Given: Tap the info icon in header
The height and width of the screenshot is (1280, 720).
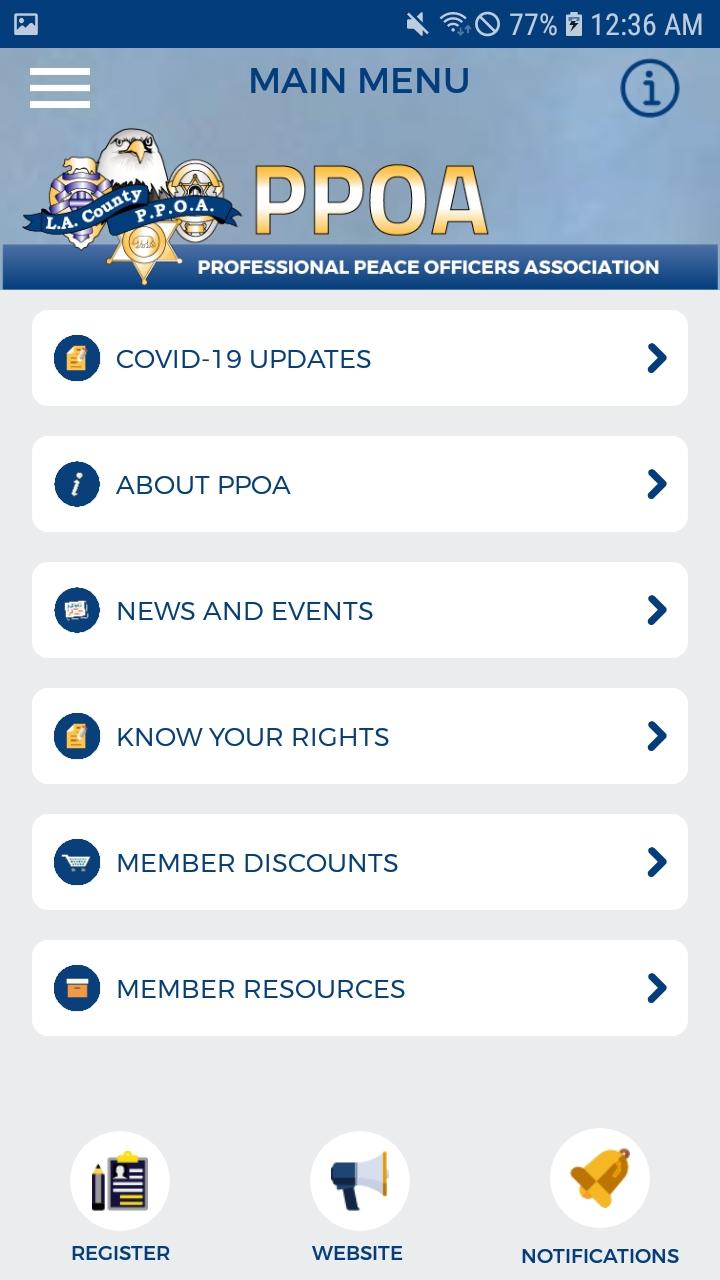Looking at the screenshot, I should [x=650, y=89].
